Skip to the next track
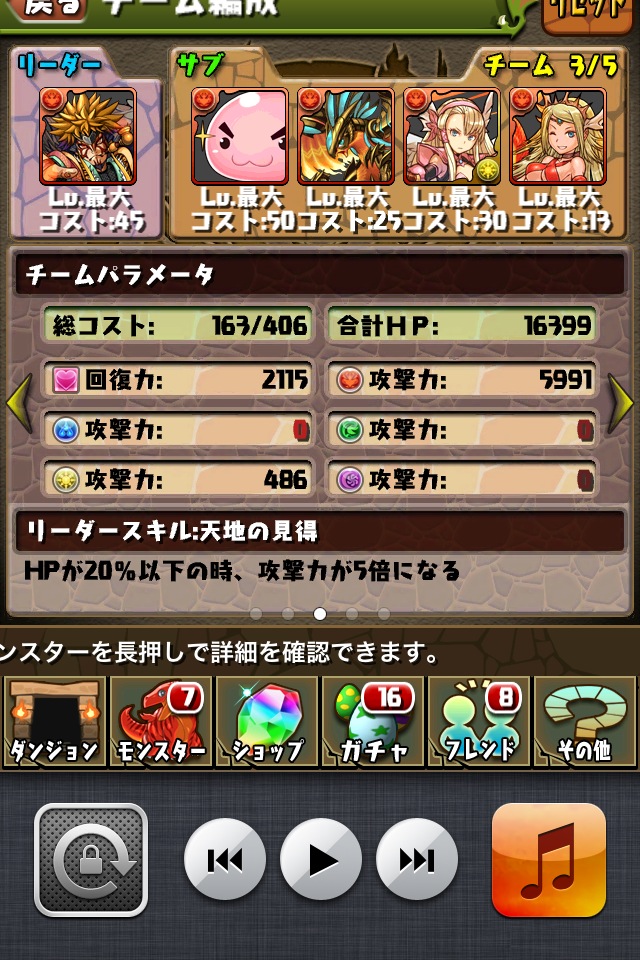This screenshot has height=960, width=640. pos(417,859)
